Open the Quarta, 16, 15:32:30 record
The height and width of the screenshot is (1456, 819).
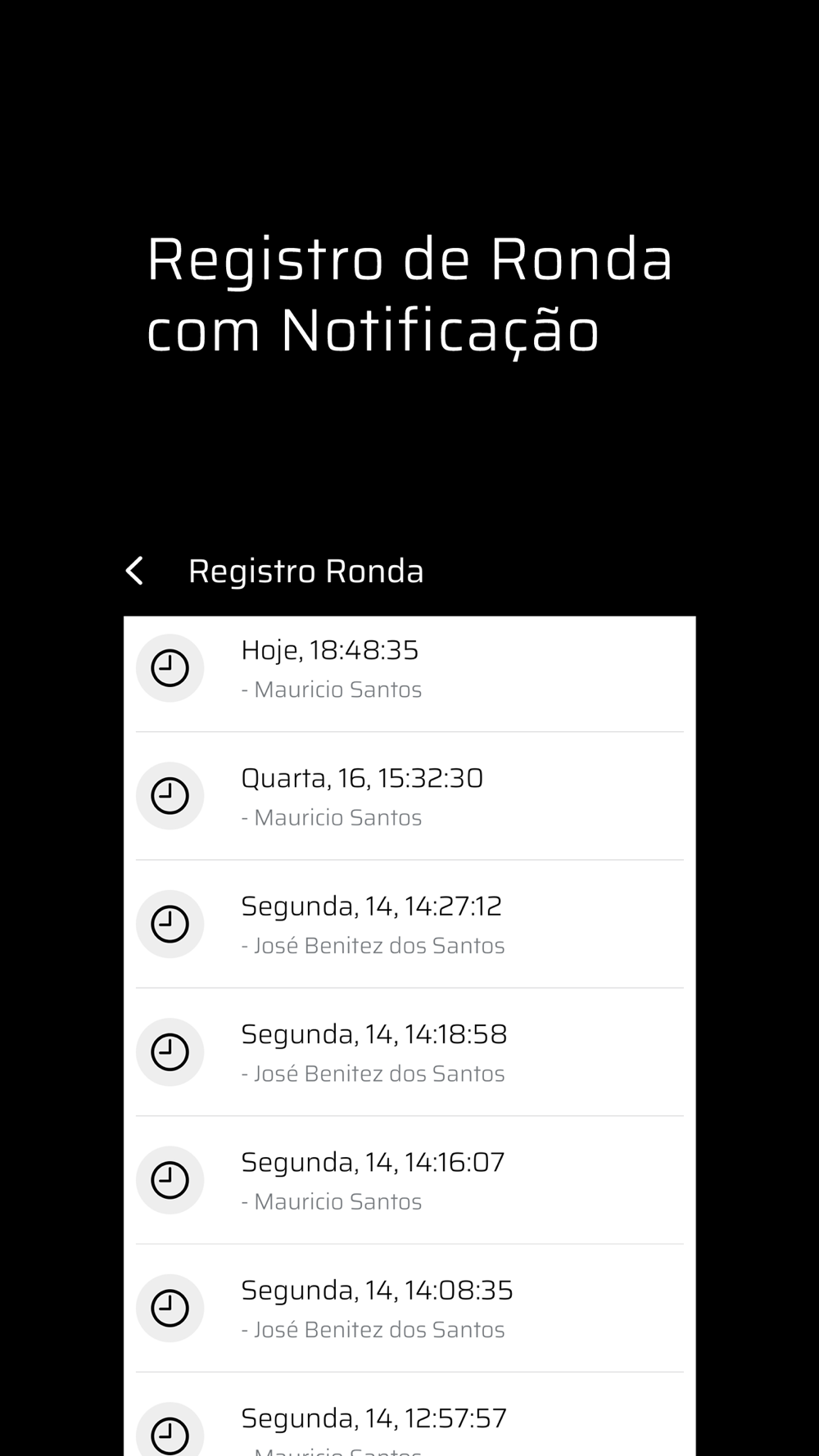(x=409, y=796)
